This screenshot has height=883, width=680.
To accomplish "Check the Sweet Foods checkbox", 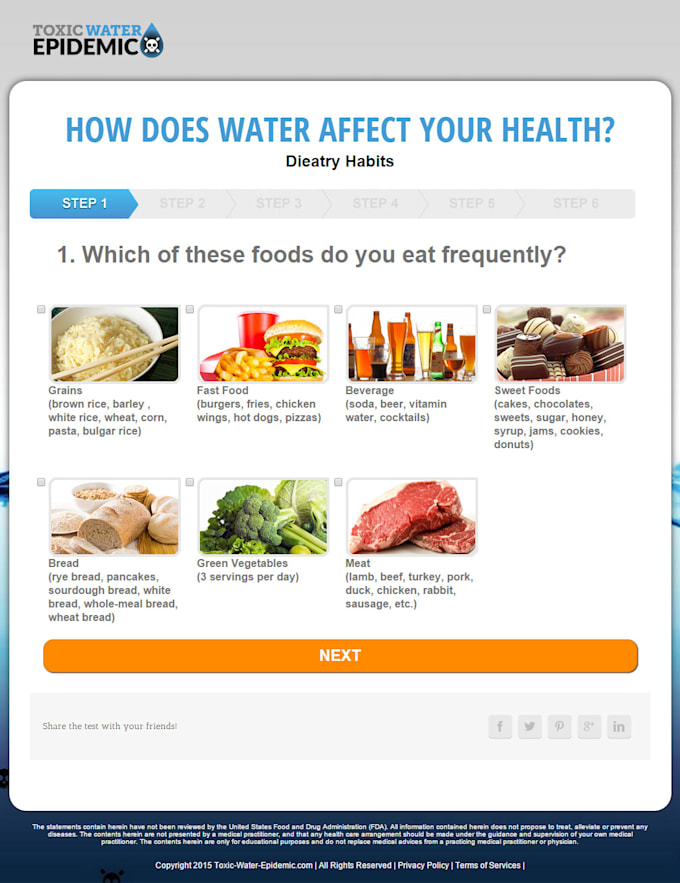I will pos(487,310).
